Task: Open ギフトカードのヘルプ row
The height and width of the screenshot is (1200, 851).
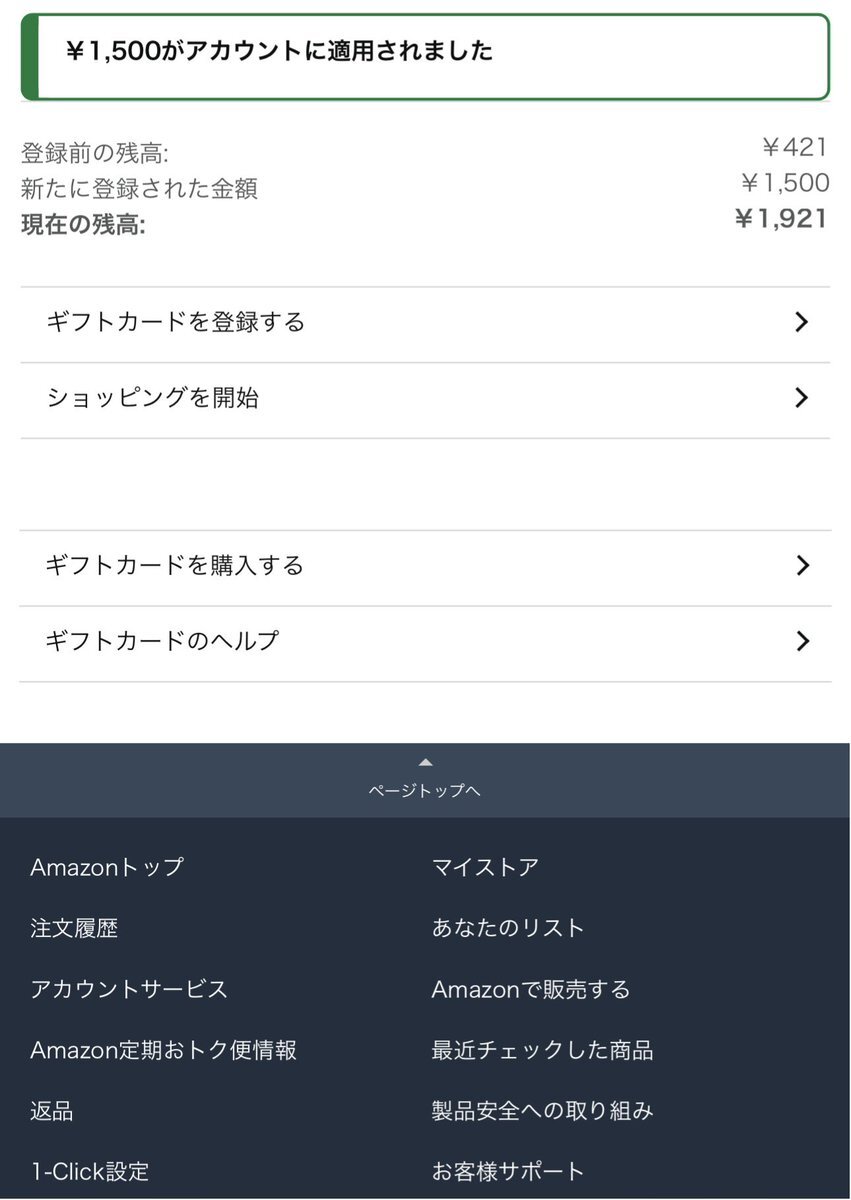Action: (x=425, y=642)
